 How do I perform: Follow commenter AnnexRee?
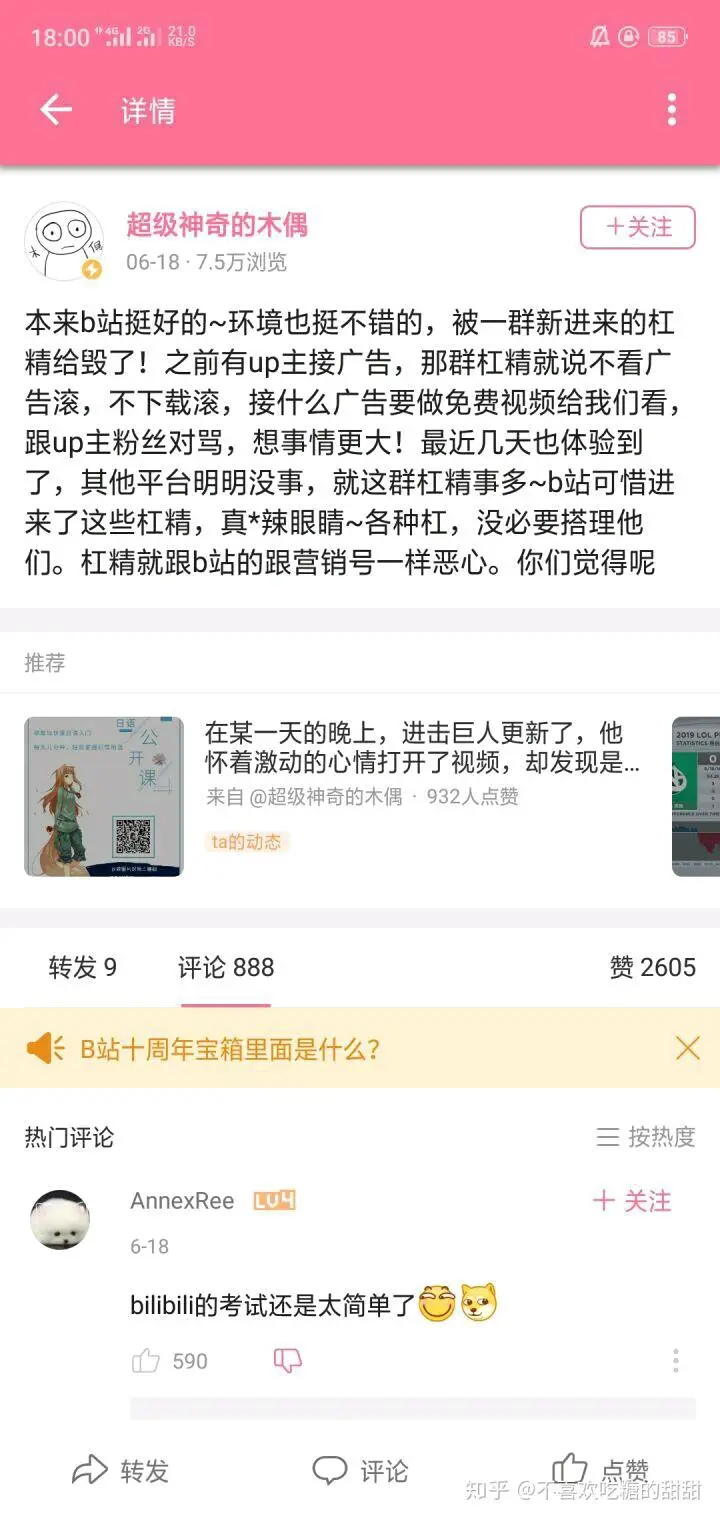(x=632, y=1201)
